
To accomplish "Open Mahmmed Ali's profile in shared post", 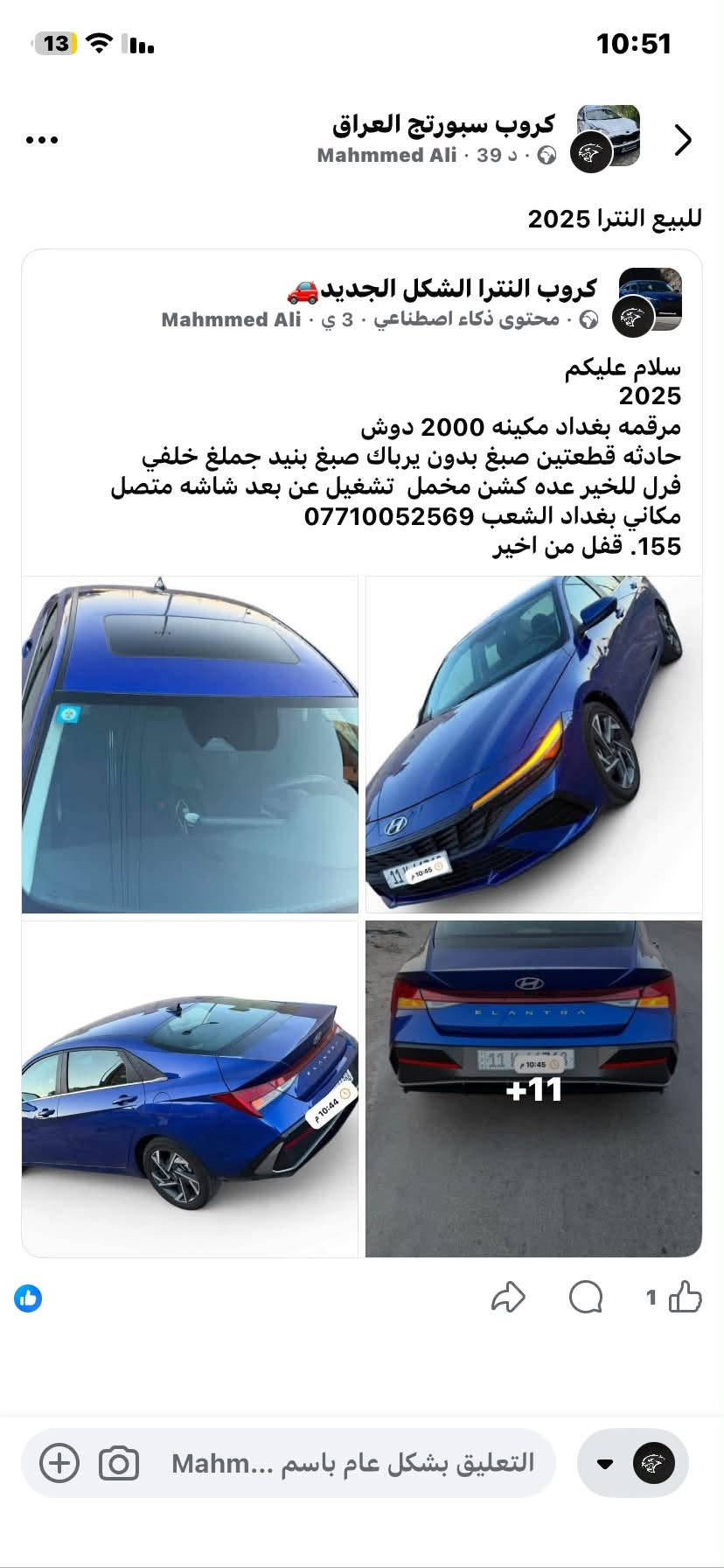I will (x=231, y=319).
